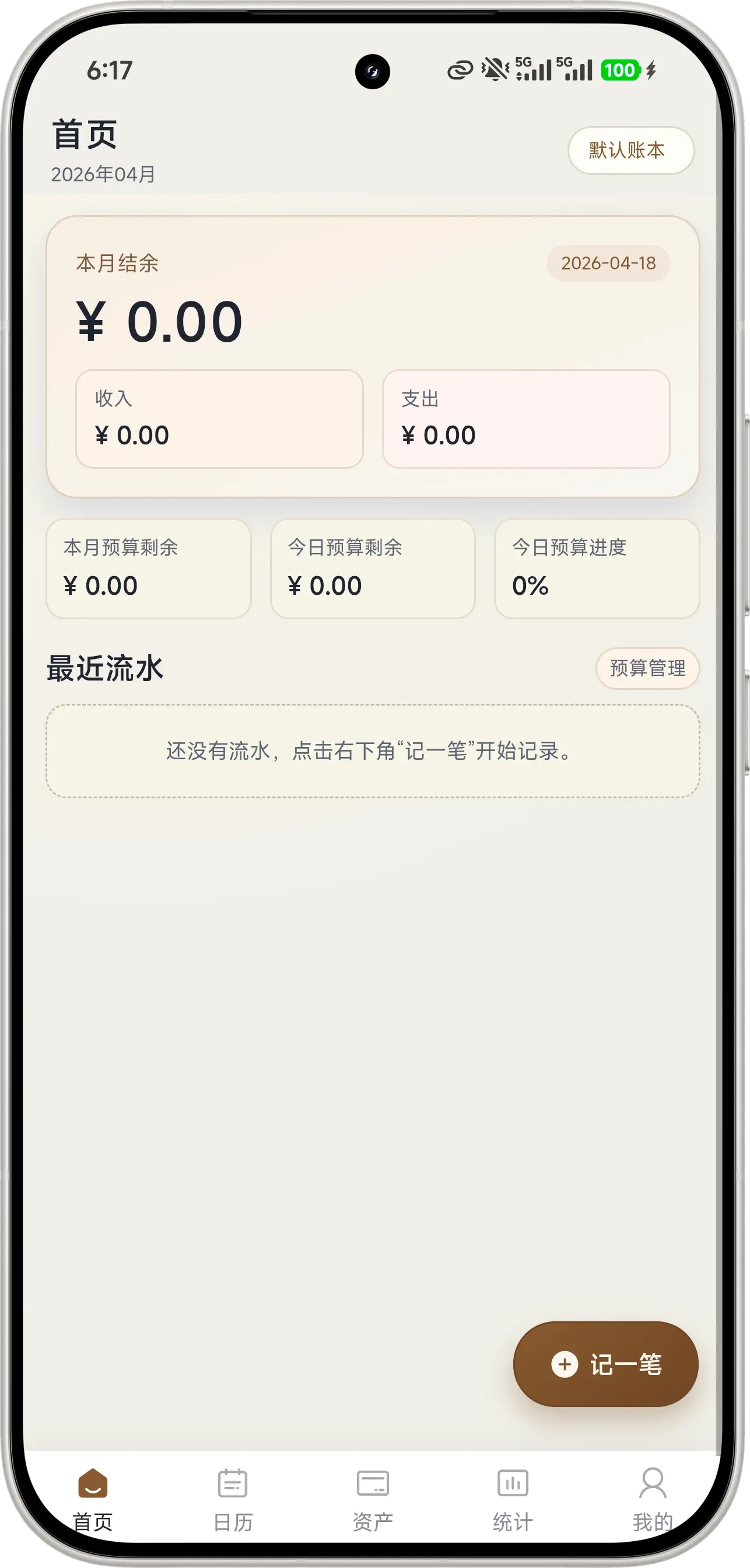View the 本月预算剩余 card
Image resolution: width=750 pixels, height=1568 pixels.
pyautogui.click(x=149, y=569)
